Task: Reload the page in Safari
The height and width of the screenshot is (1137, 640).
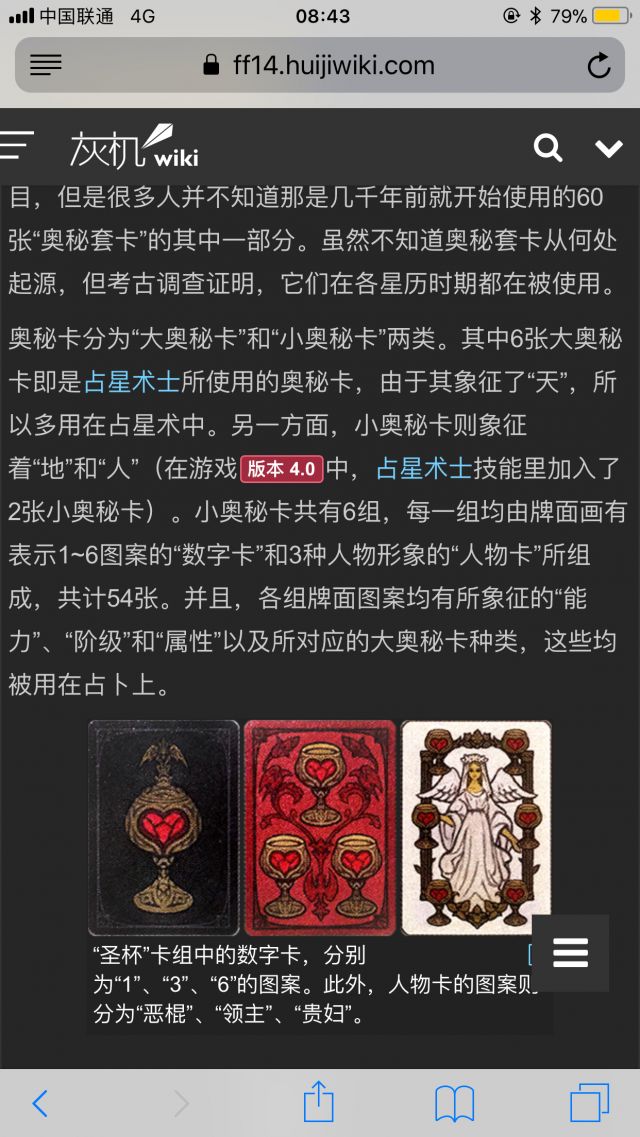Action: click(x=599, y=66)
